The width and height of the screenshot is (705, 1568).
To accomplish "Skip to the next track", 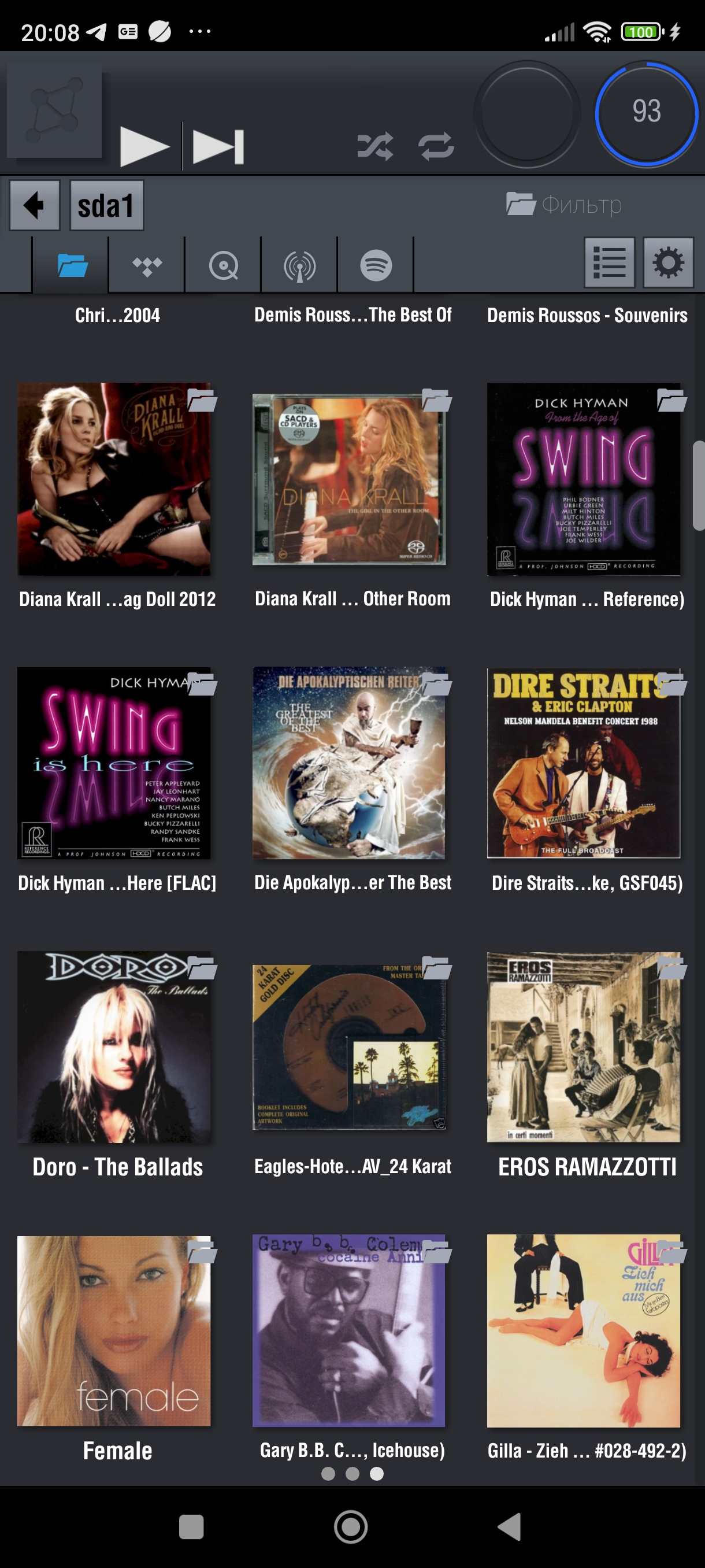I will pos(218,146).
